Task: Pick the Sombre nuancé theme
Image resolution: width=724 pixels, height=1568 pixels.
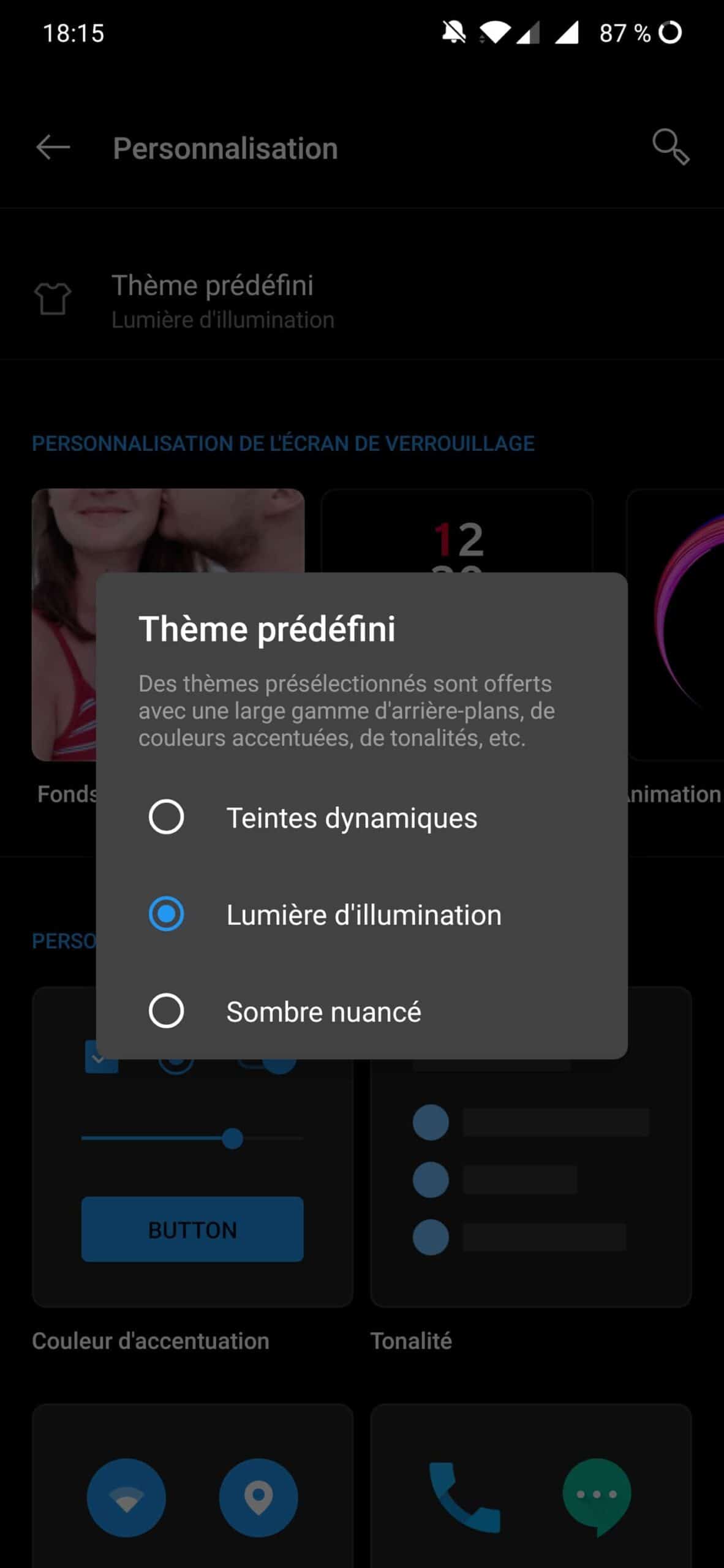Action: tap(167, 1011)
